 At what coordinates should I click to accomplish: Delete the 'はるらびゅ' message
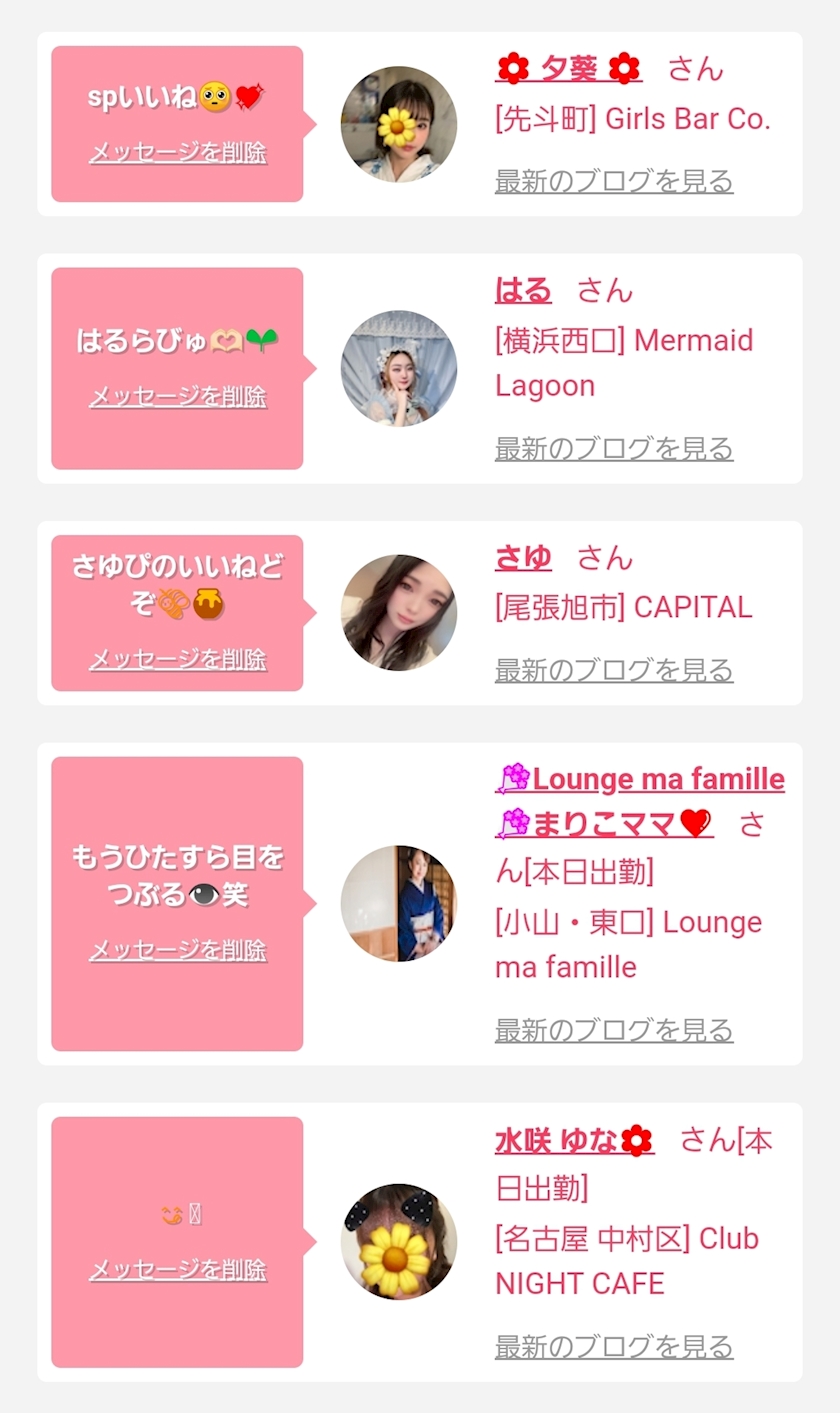click(178, 397)
